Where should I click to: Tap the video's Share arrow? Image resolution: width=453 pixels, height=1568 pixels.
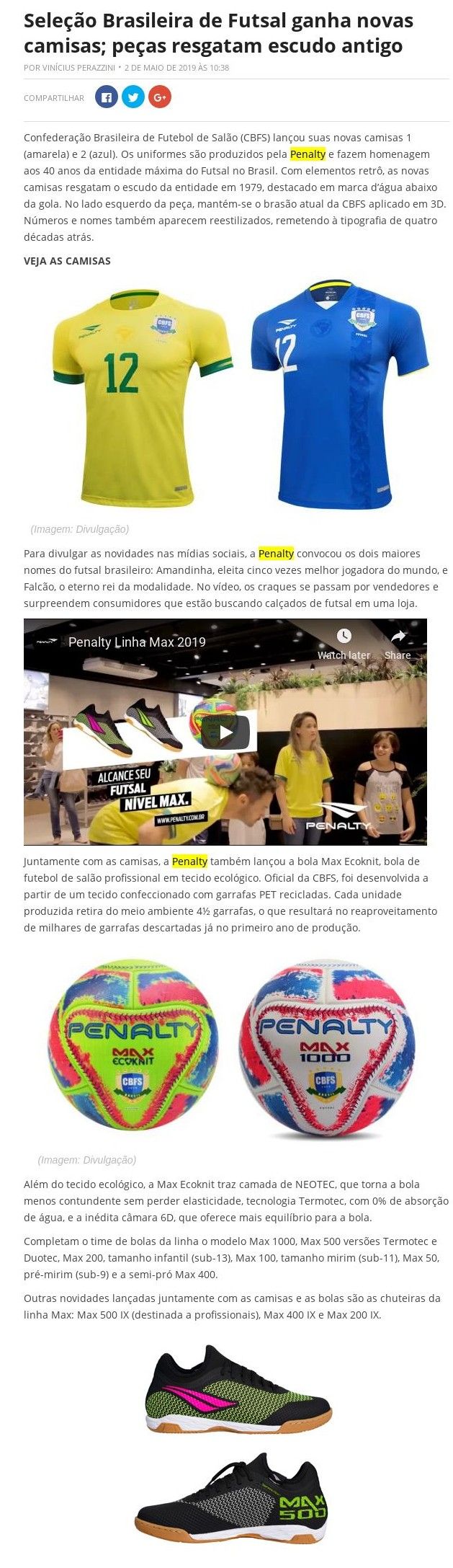pyautogui.click(x=398, y=643)
